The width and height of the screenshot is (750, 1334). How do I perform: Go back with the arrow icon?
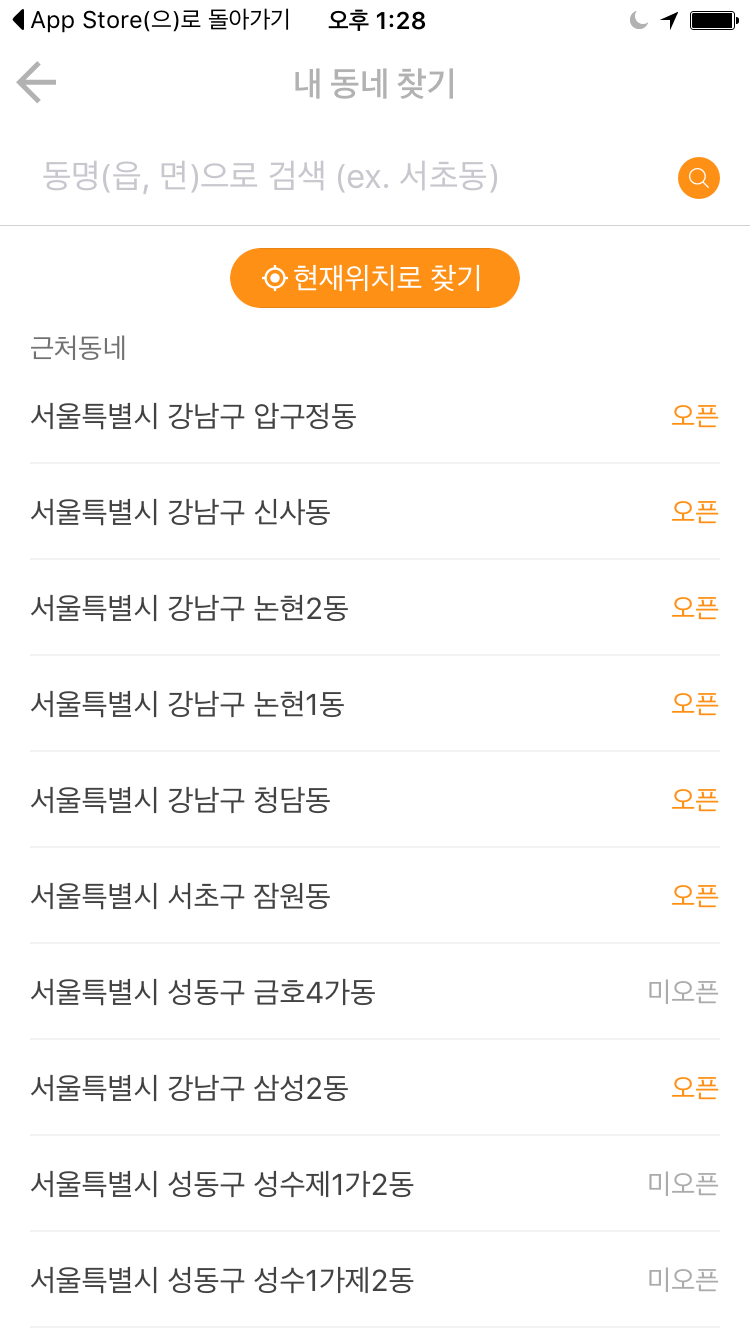tap(37, 84)
